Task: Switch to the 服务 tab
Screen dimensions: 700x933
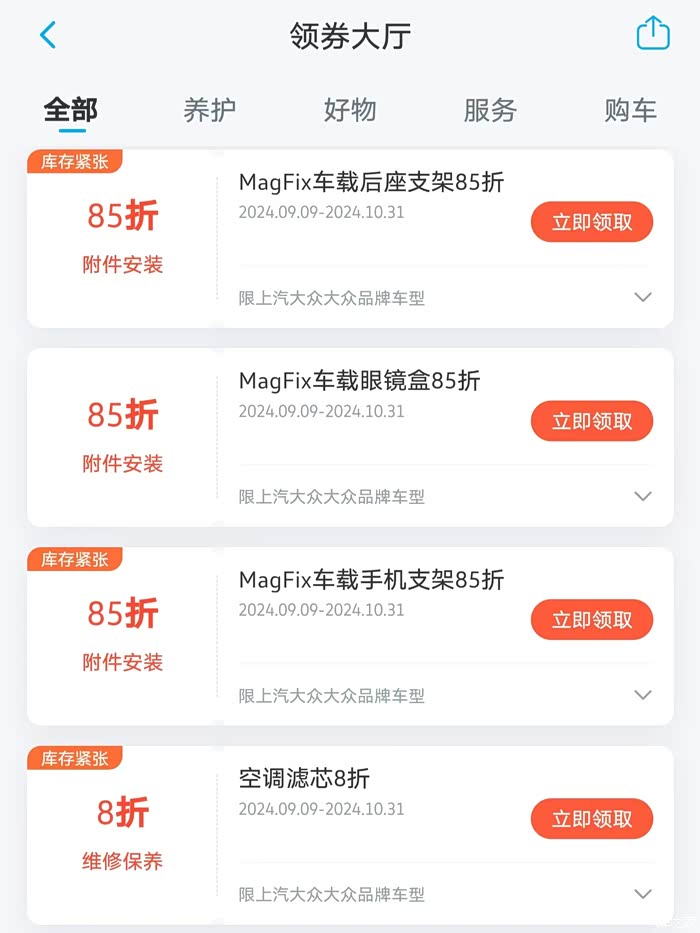Action: tap(490, 110)
